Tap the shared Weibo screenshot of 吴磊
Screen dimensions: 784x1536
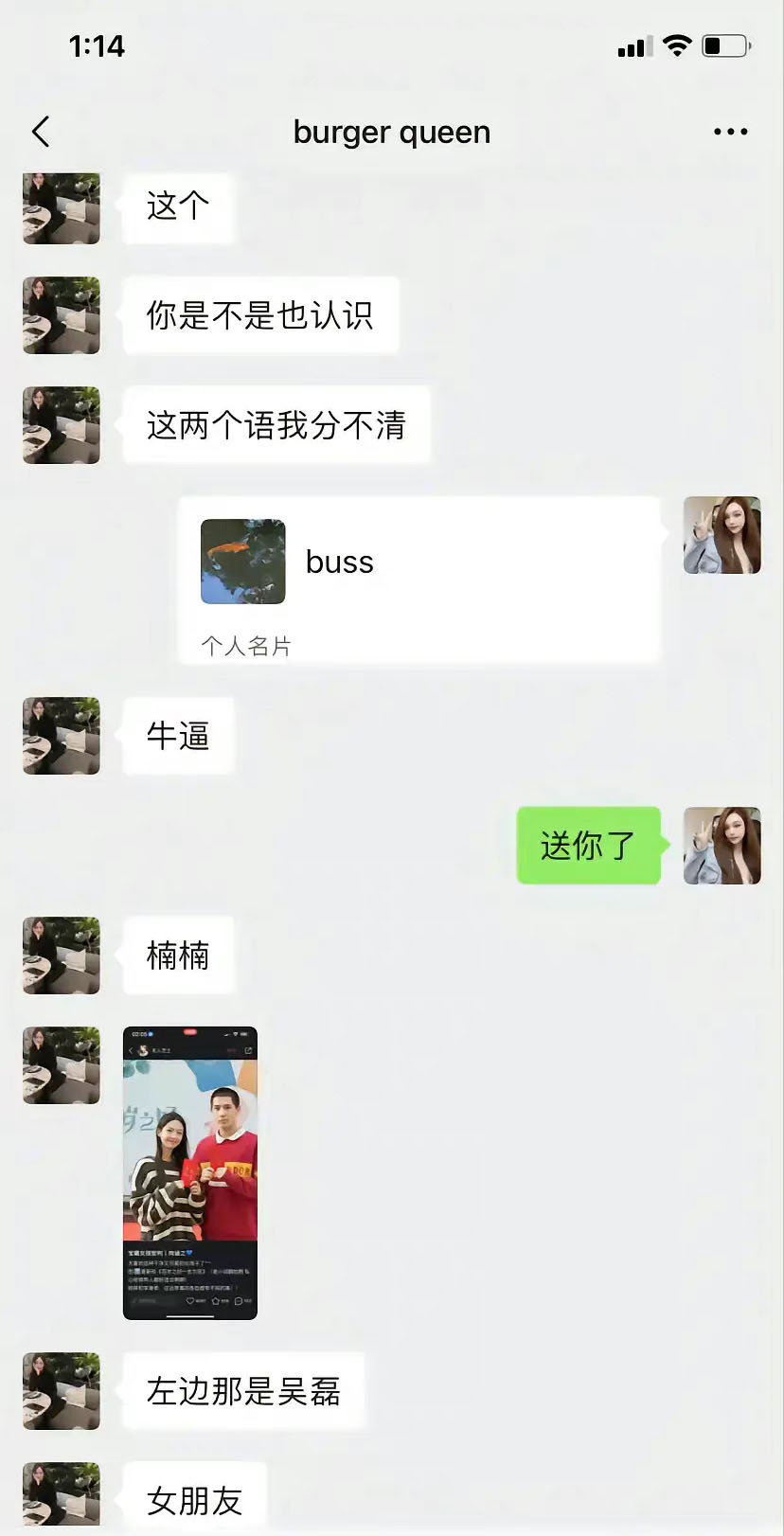click(189, 1171)
